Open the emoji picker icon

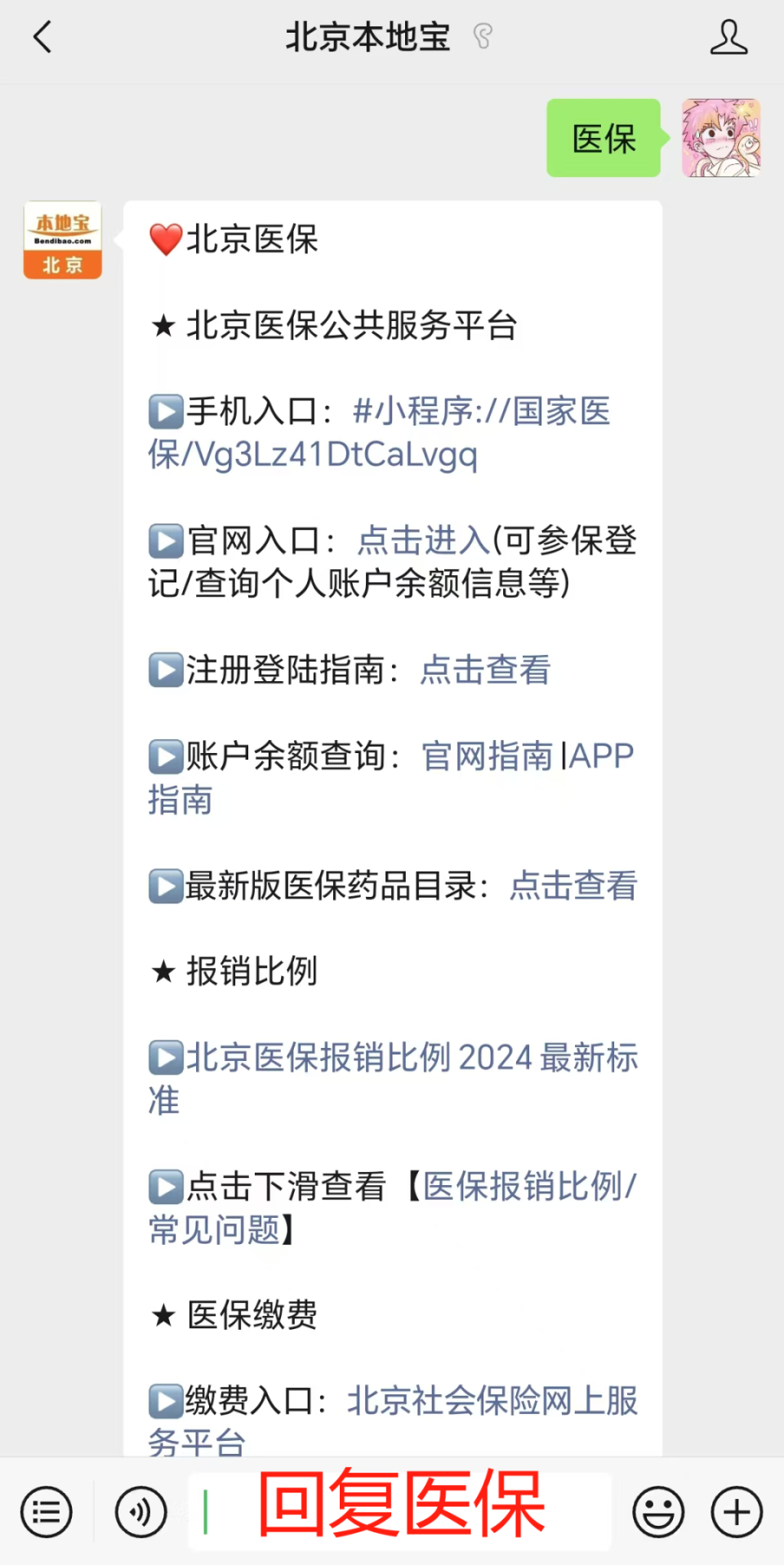[658, 1512]
